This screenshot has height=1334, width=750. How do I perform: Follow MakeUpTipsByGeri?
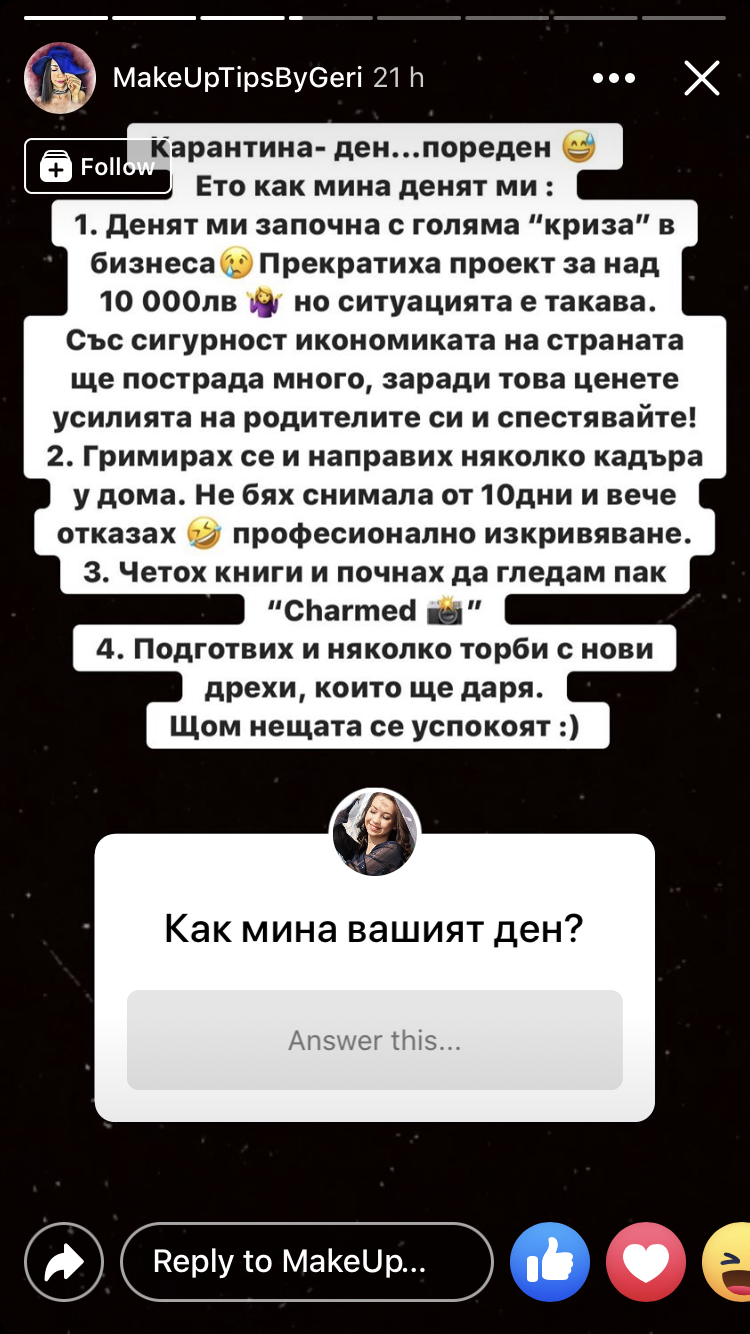[x=98, y=166]
